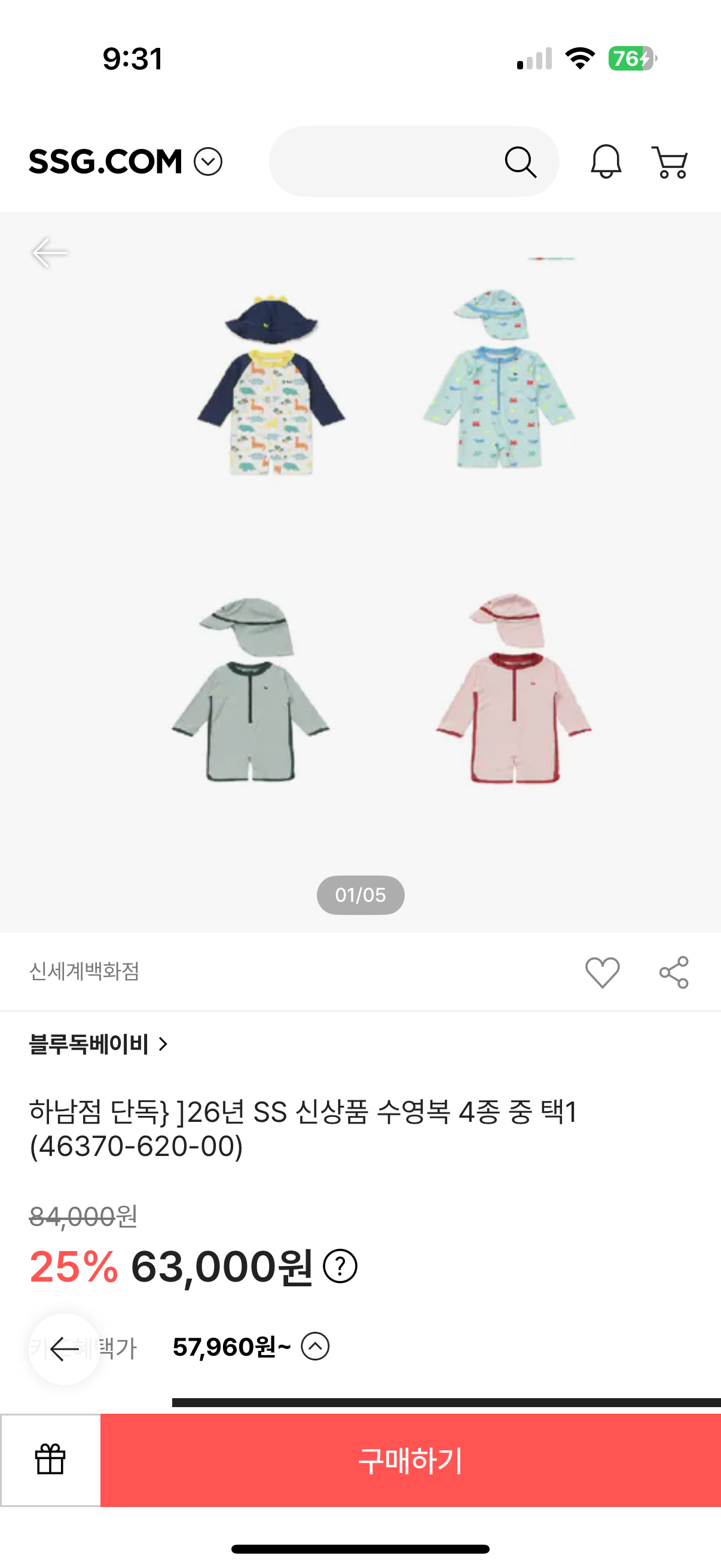Tap the SSG.COM logo
This screenshot has height=1568, width=721.
coord(106,161)
